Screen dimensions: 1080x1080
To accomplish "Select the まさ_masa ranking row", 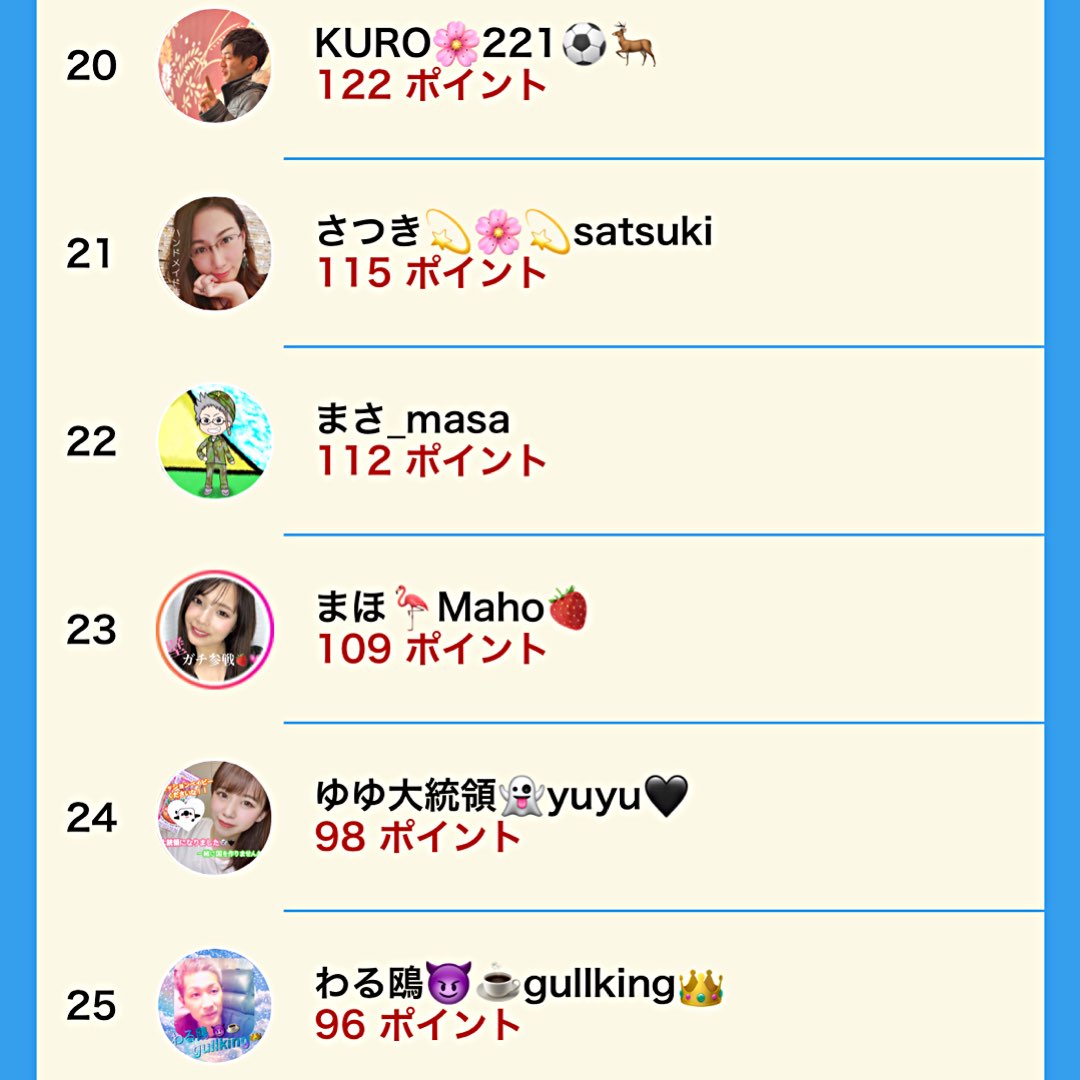I will (540, 441).
